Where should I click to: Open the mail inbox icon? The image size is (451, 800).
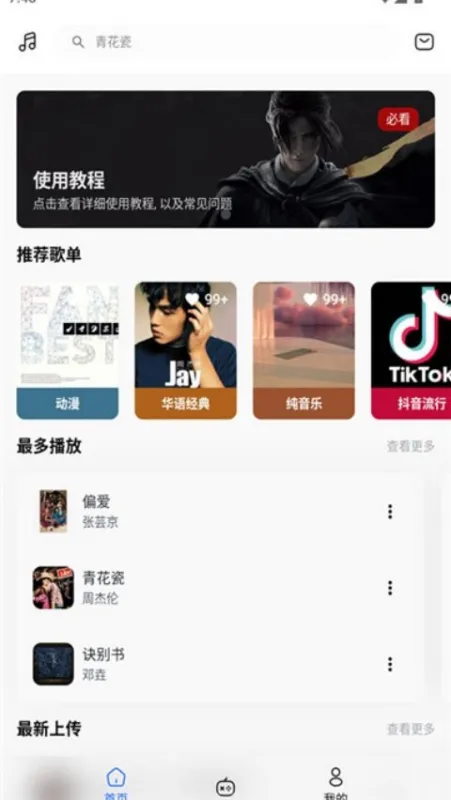click(424, 42)
